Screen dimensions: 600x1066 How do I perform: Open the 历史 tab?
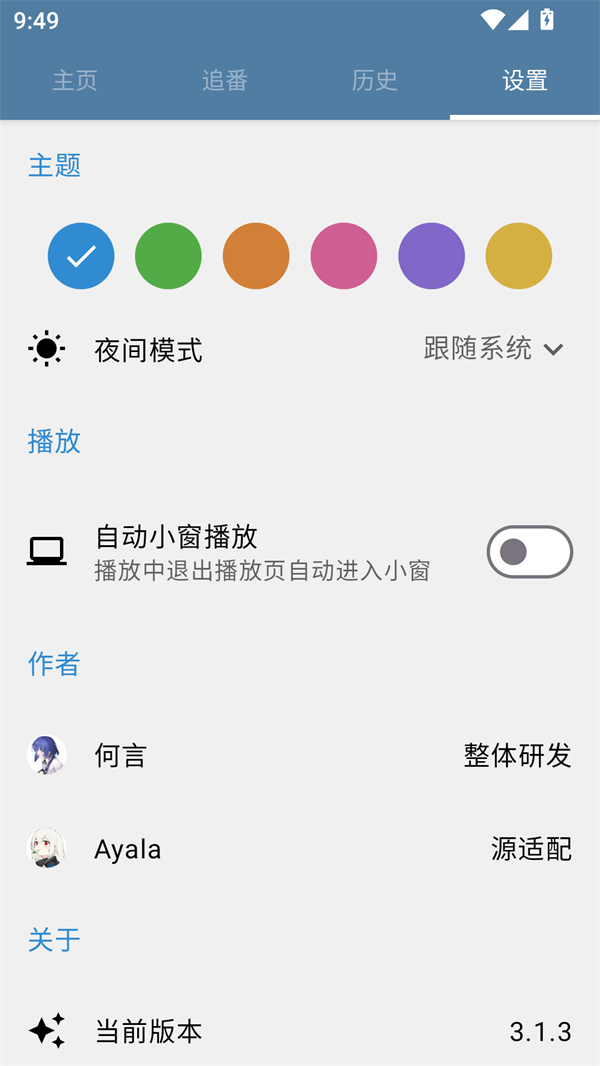click(x=375, y=81)
